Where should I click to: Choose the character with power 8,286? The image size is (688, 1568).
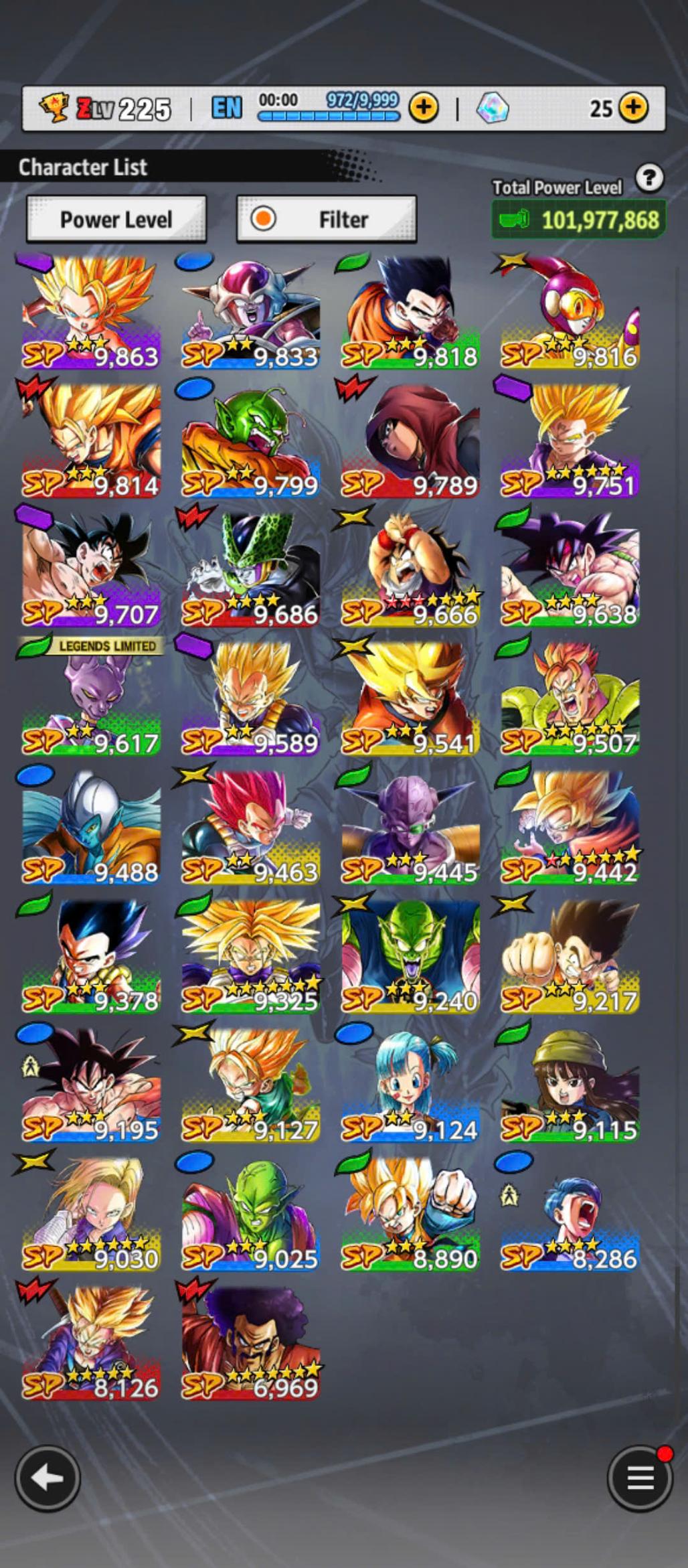(x=570, y=1214)
